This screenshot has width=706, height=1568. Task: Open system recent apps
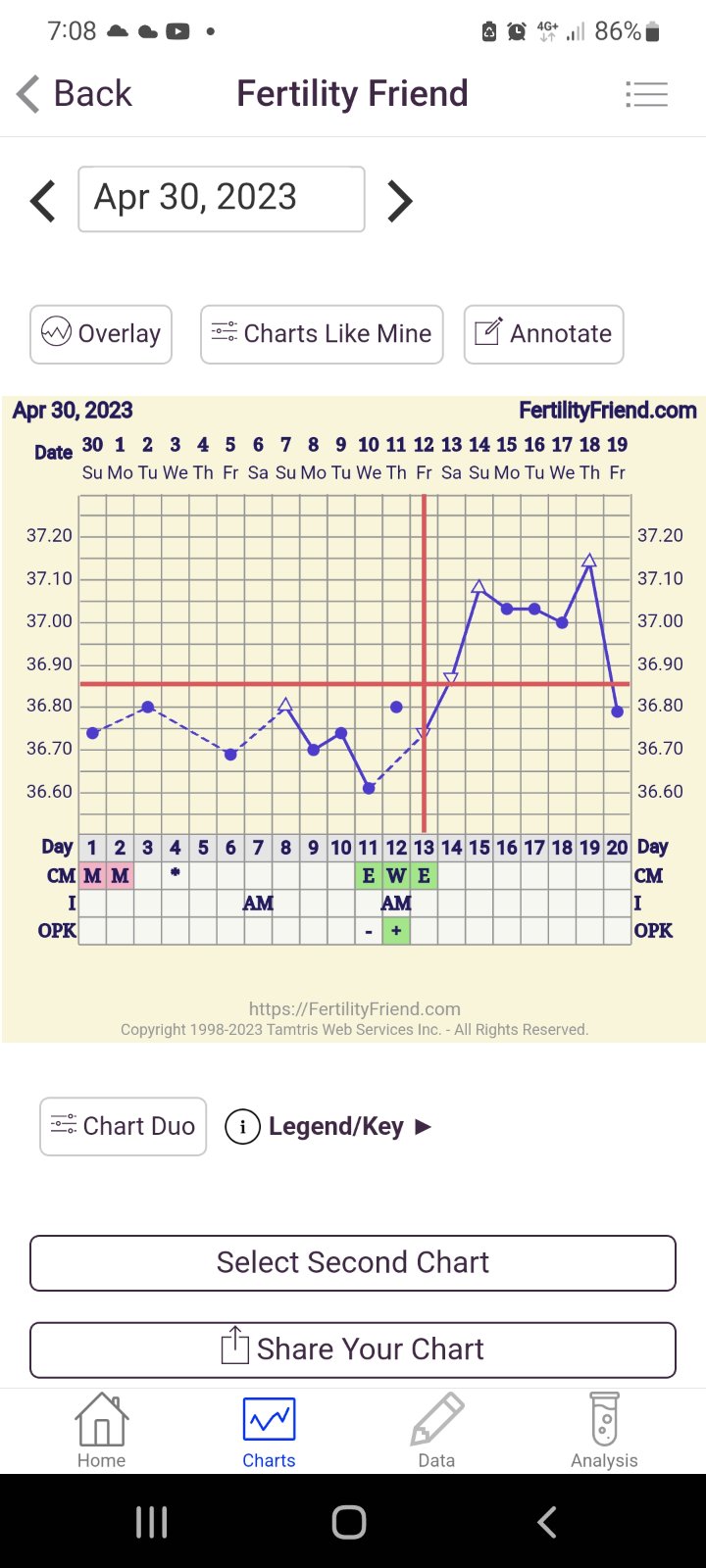[151, 1522]
